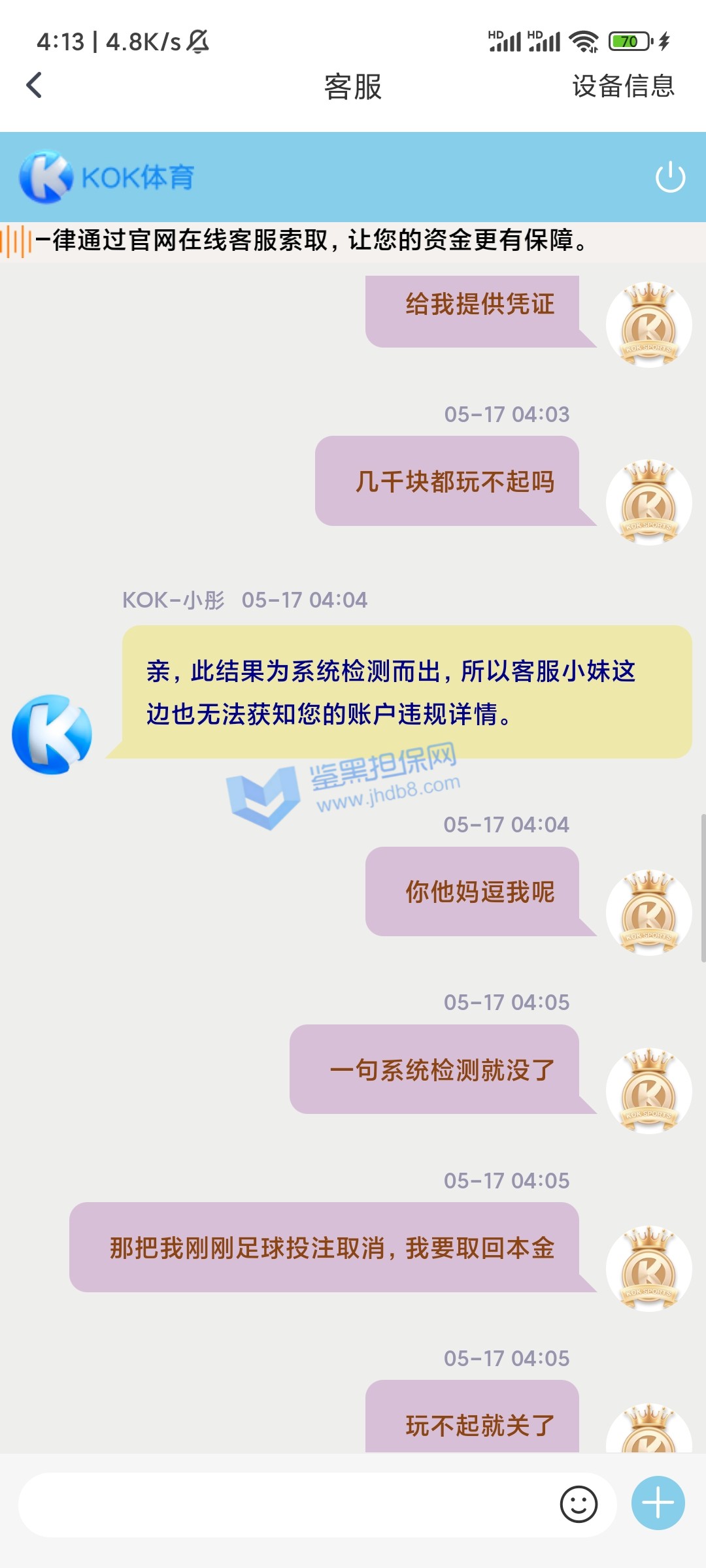Open the emoji picker
This screenshot has height=1568, width=706.
click(x=579, y=1505)
